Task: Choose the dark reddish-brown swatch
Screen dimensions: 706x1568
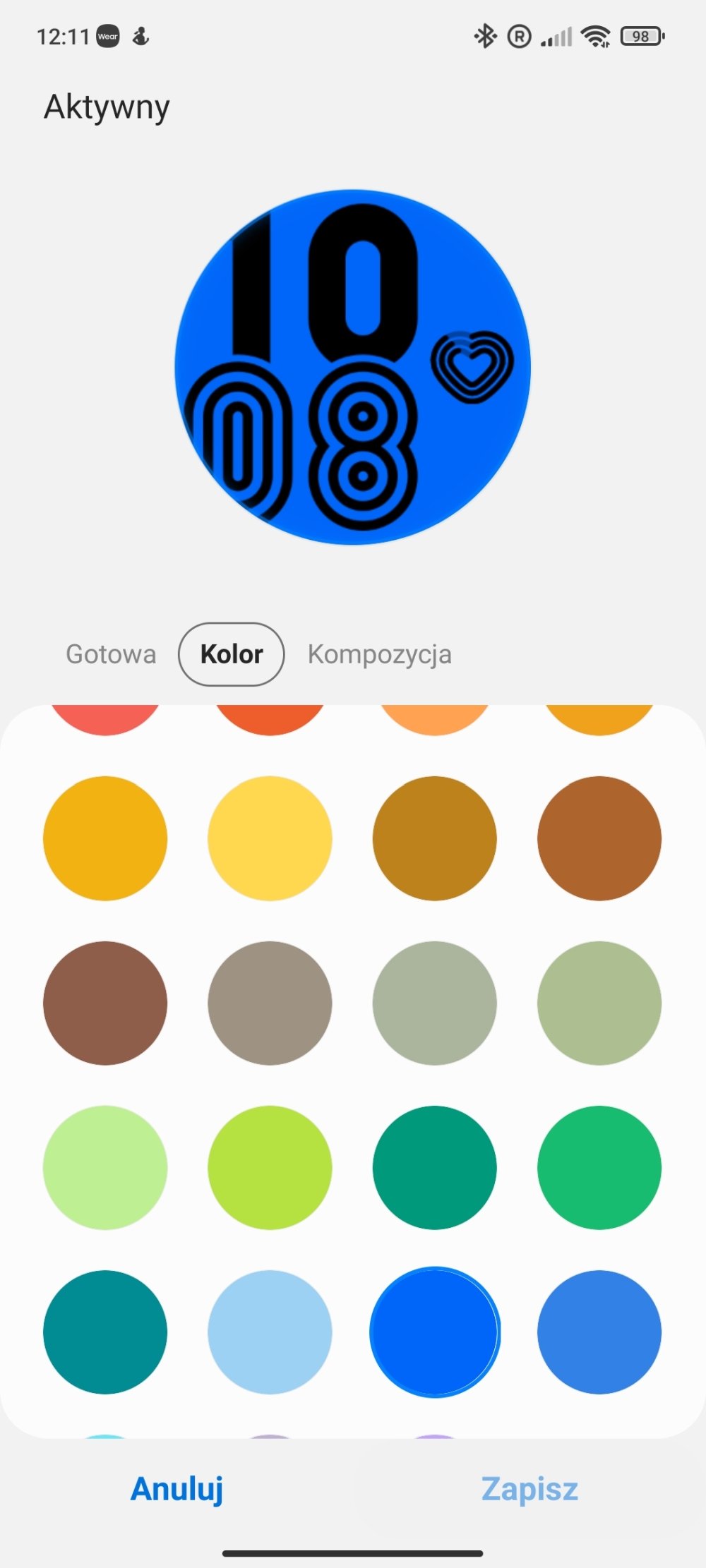Action: tap(105, 1003)
